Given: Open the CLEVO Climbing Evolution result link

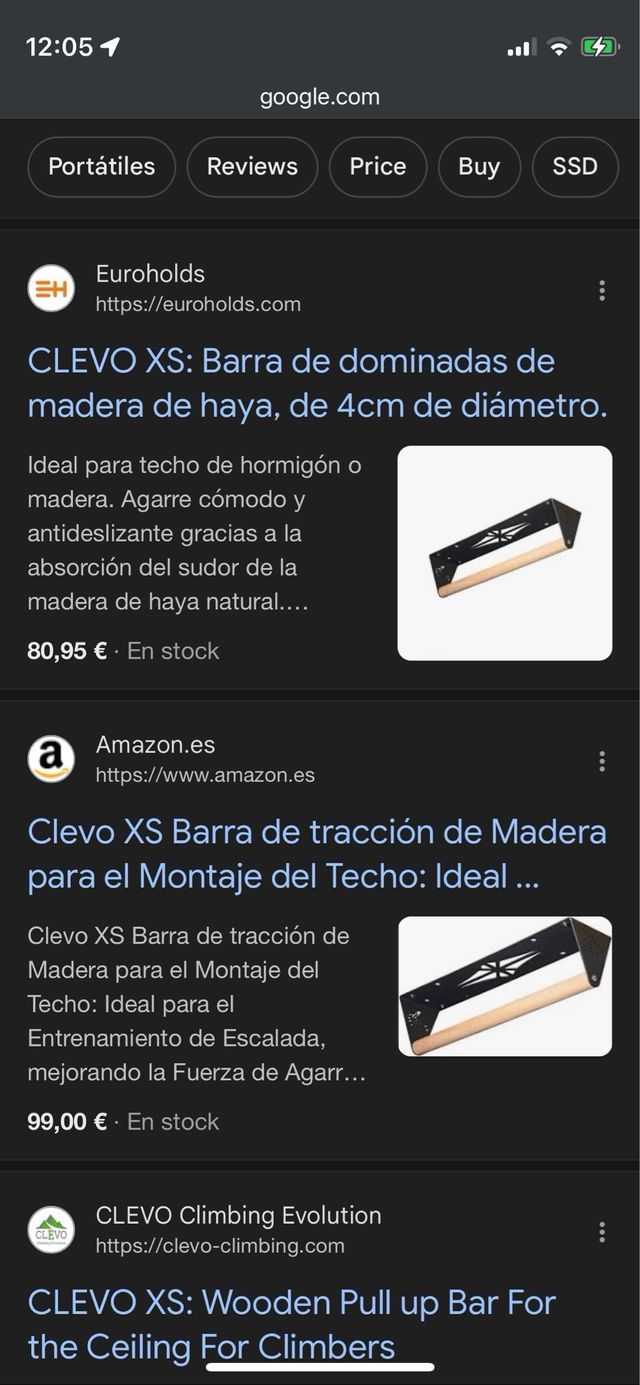Looking at the screenshot, I should (291, 1323).
